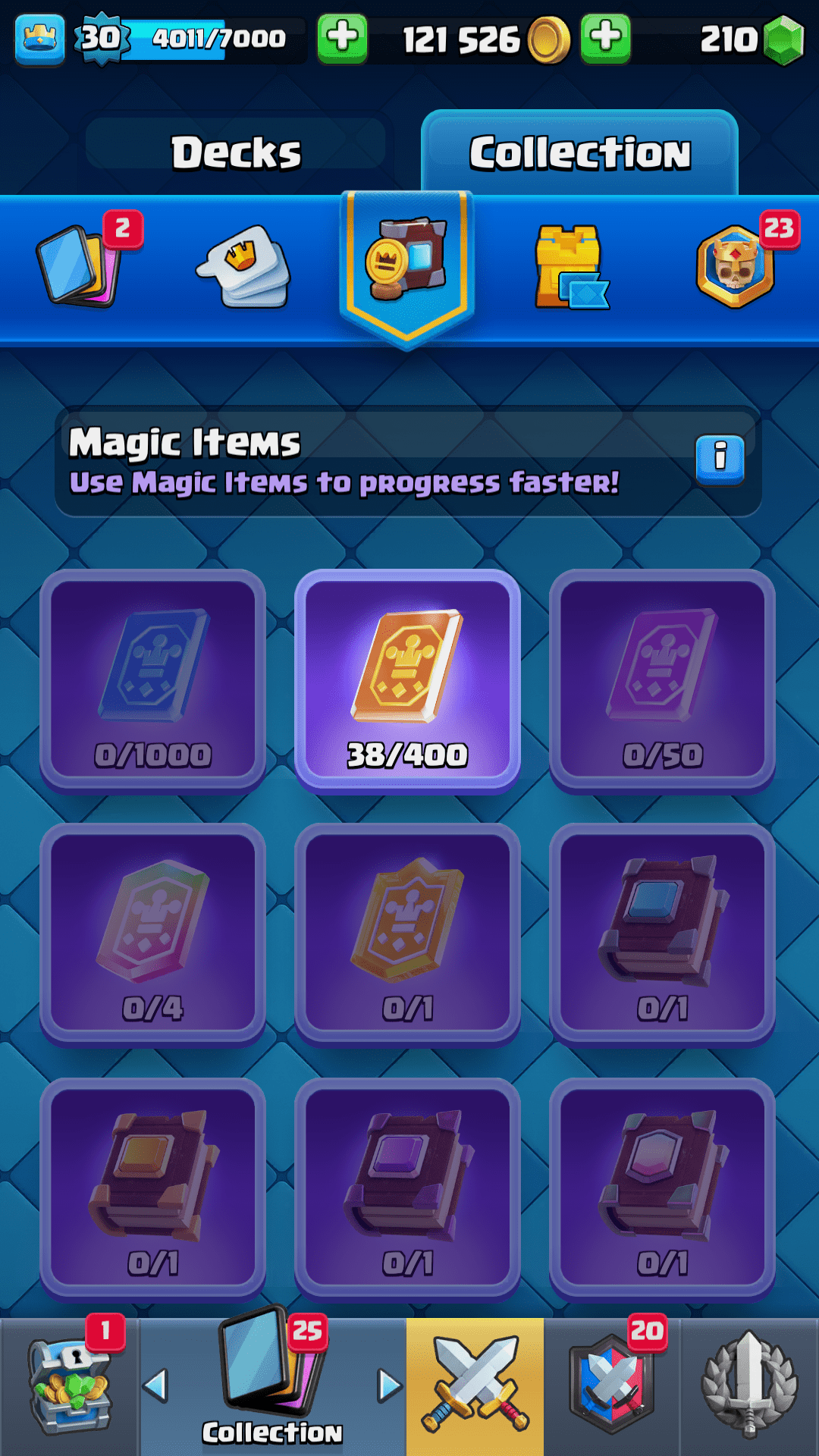Open the emotes section
The width and height of the screenshot is (819, 1456).
point(244,267)
